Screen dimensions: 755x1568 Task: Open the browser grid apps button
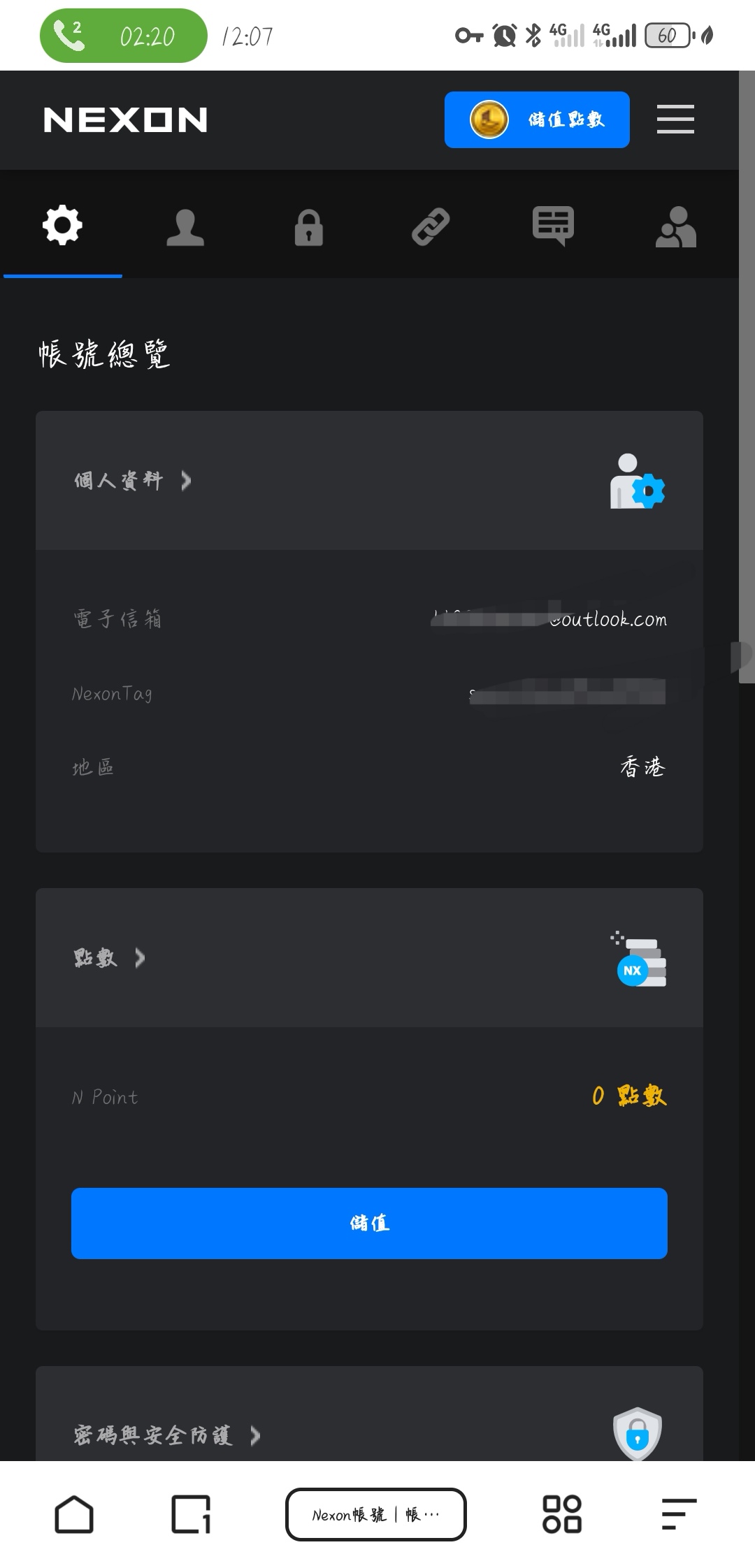coord(561,1514)
